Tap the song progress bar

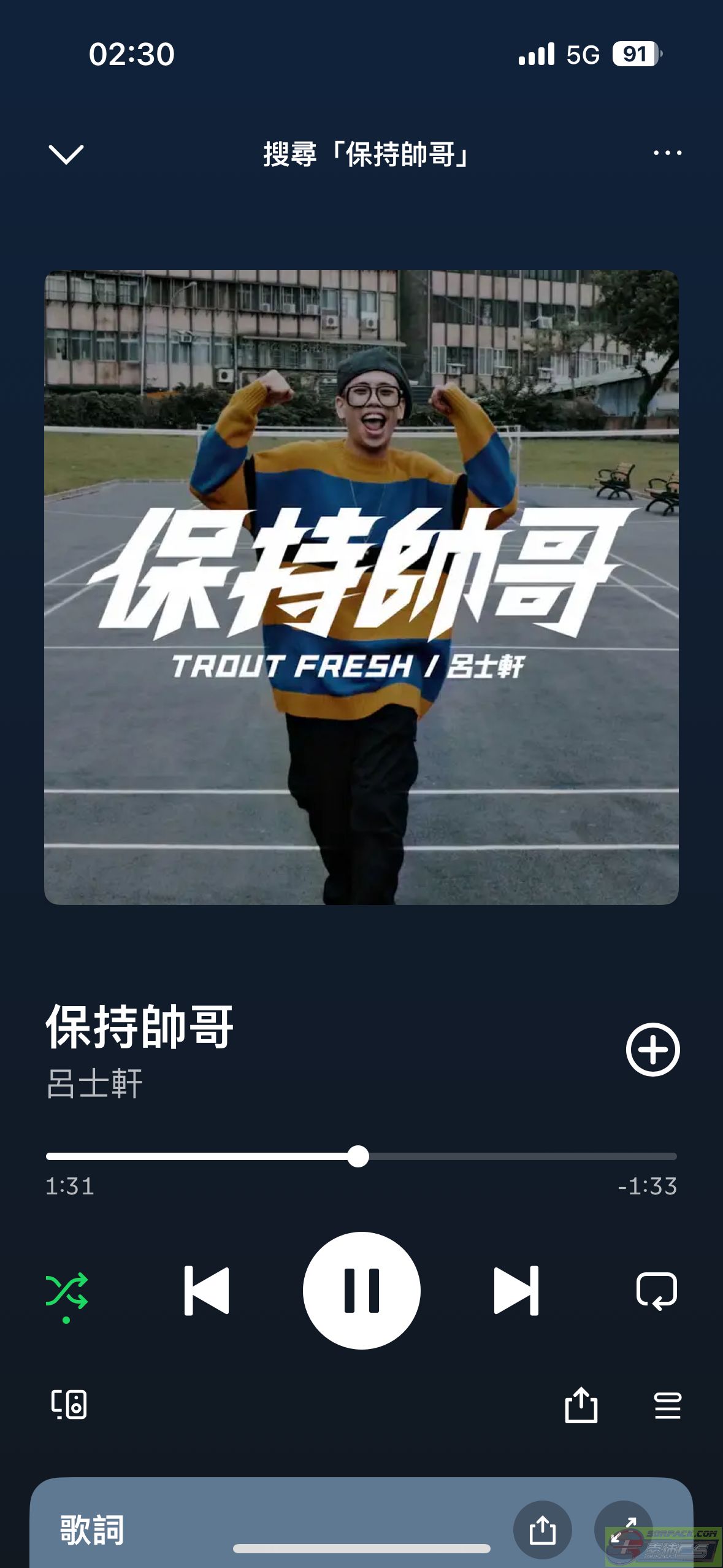[x=361, y=1156]
